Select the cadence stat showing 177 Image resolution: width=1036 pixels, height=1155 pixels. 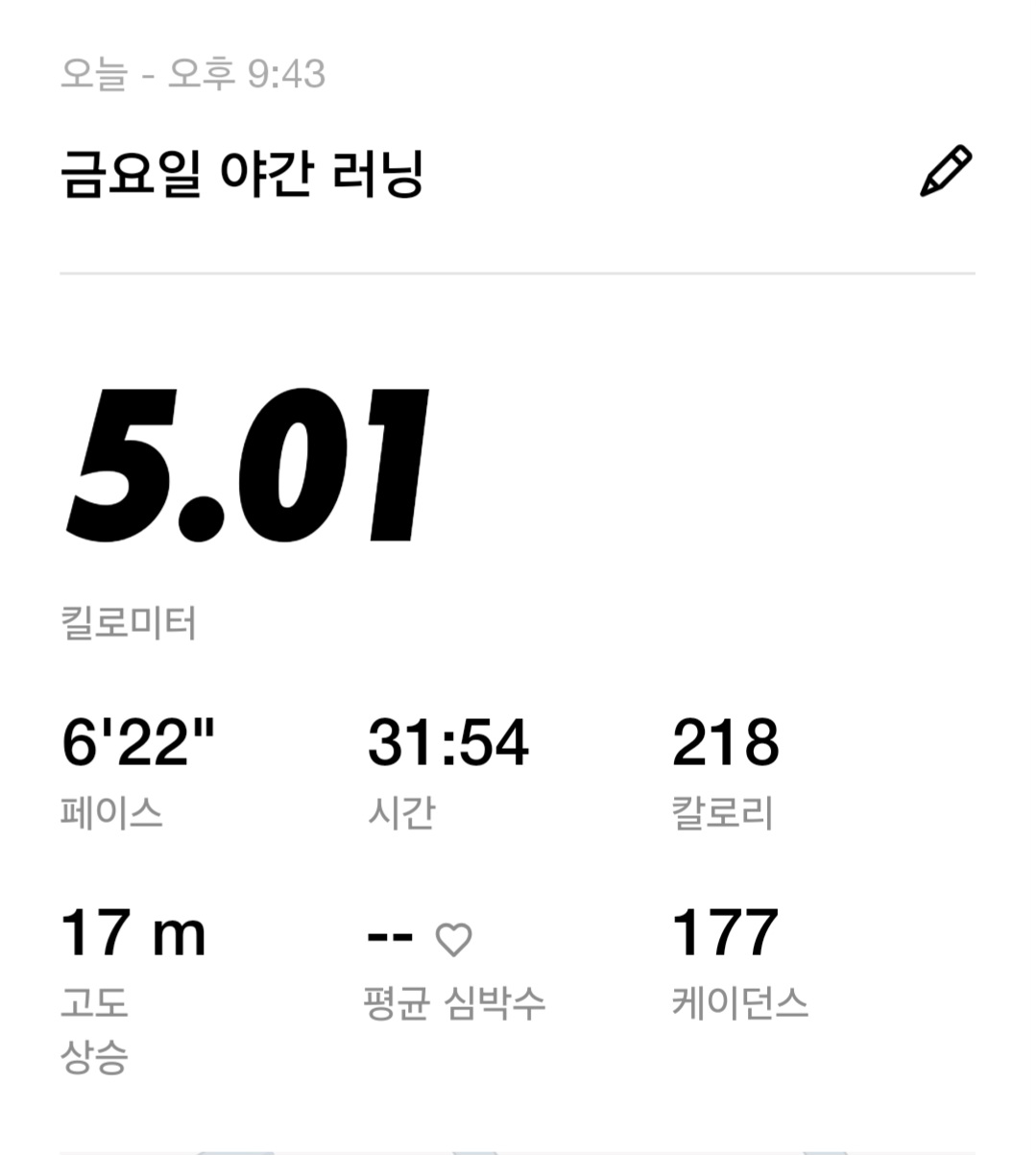(727, 929)
